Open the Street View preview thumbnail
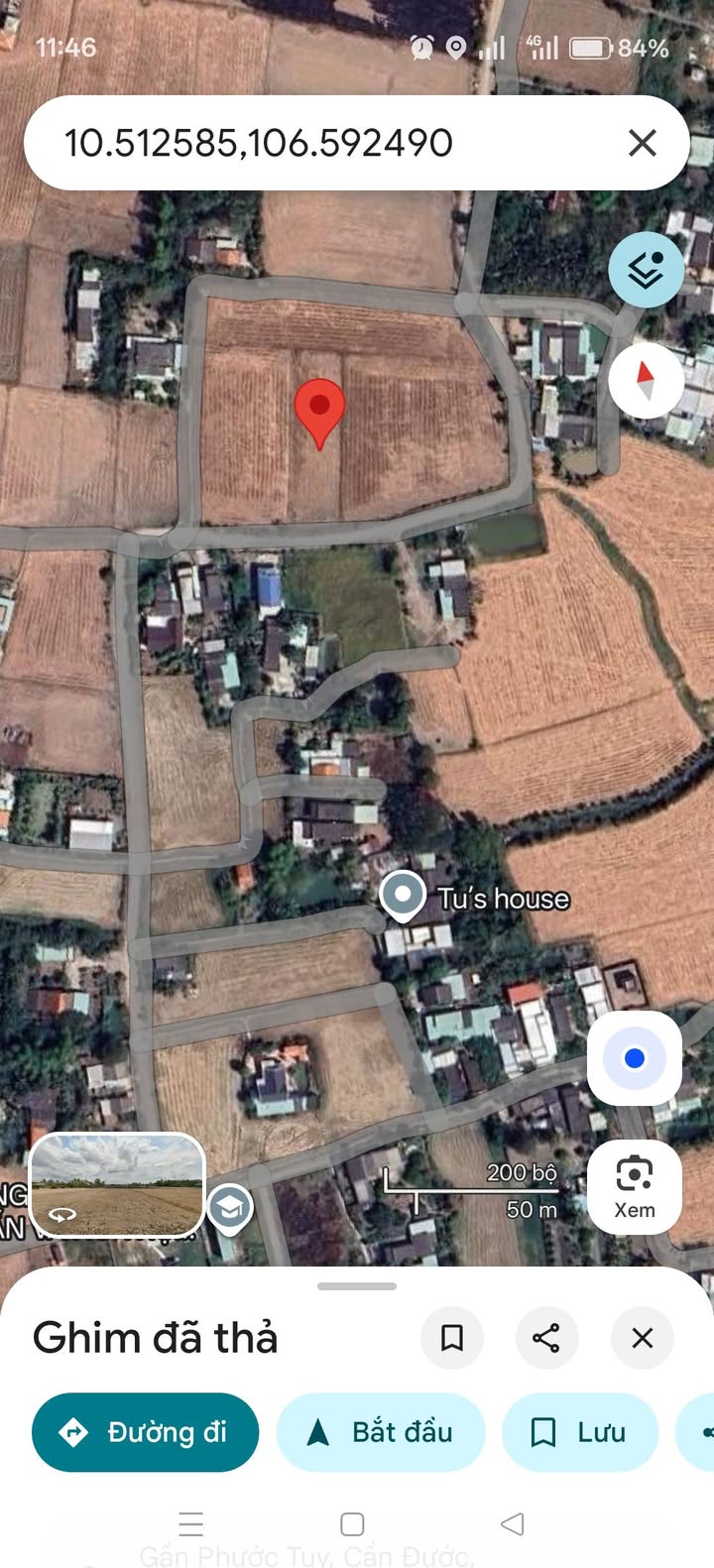This screenshot has width=714, height=1568. (117, 1186)
